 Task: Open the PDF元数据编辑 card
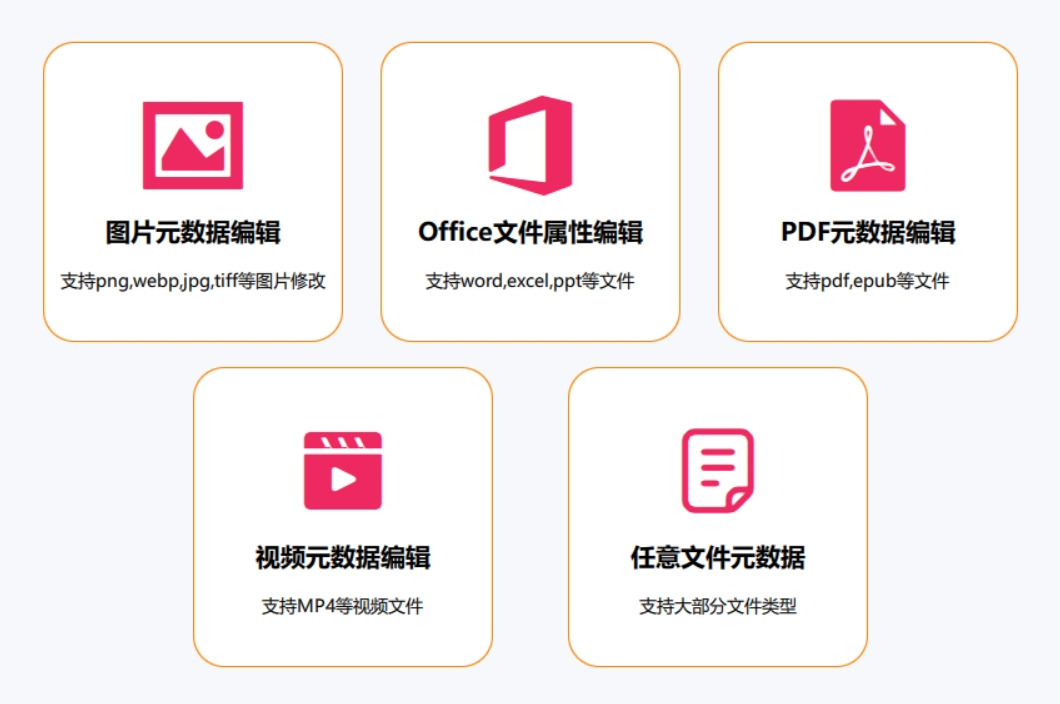coord(867,192)
